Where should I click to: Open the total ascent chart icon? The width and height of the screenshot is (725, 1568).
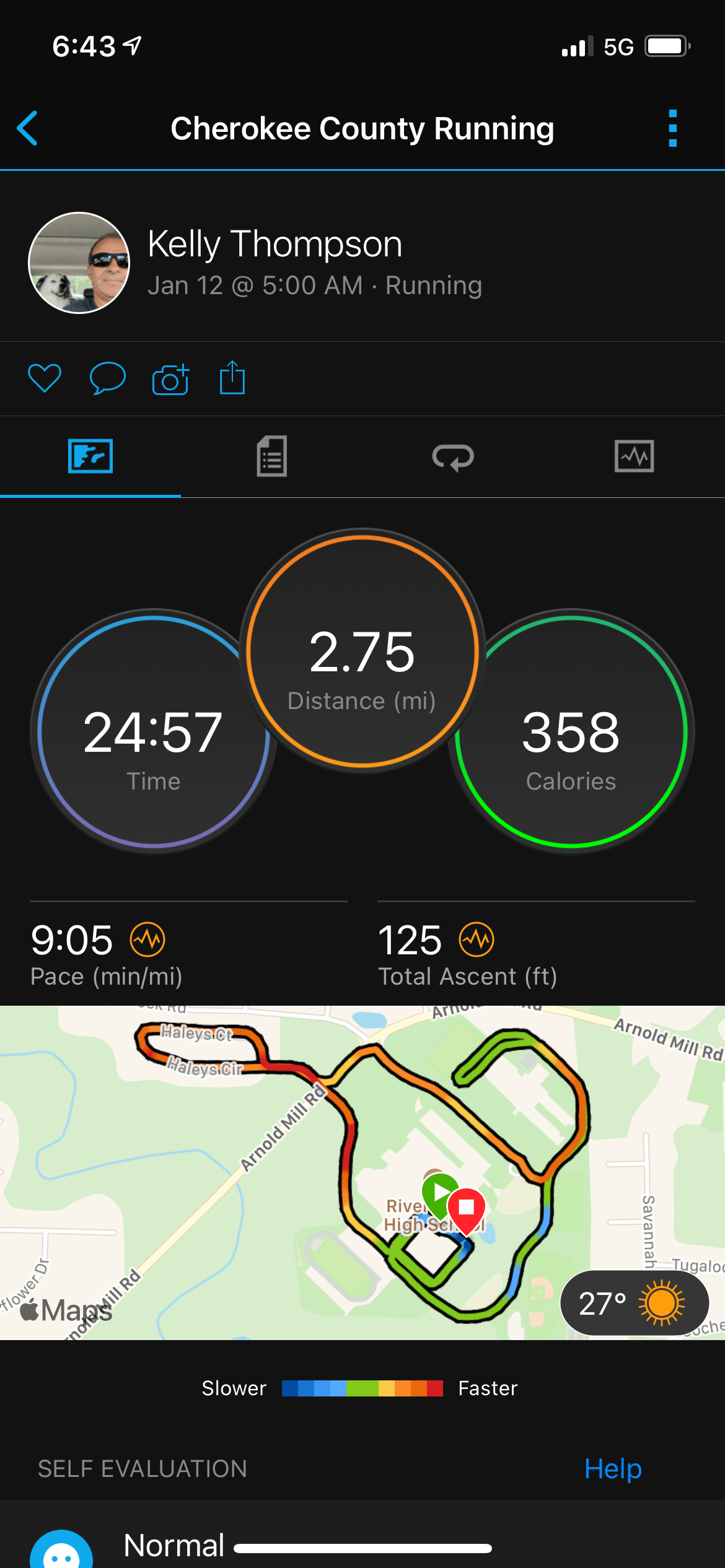point(477,939)
